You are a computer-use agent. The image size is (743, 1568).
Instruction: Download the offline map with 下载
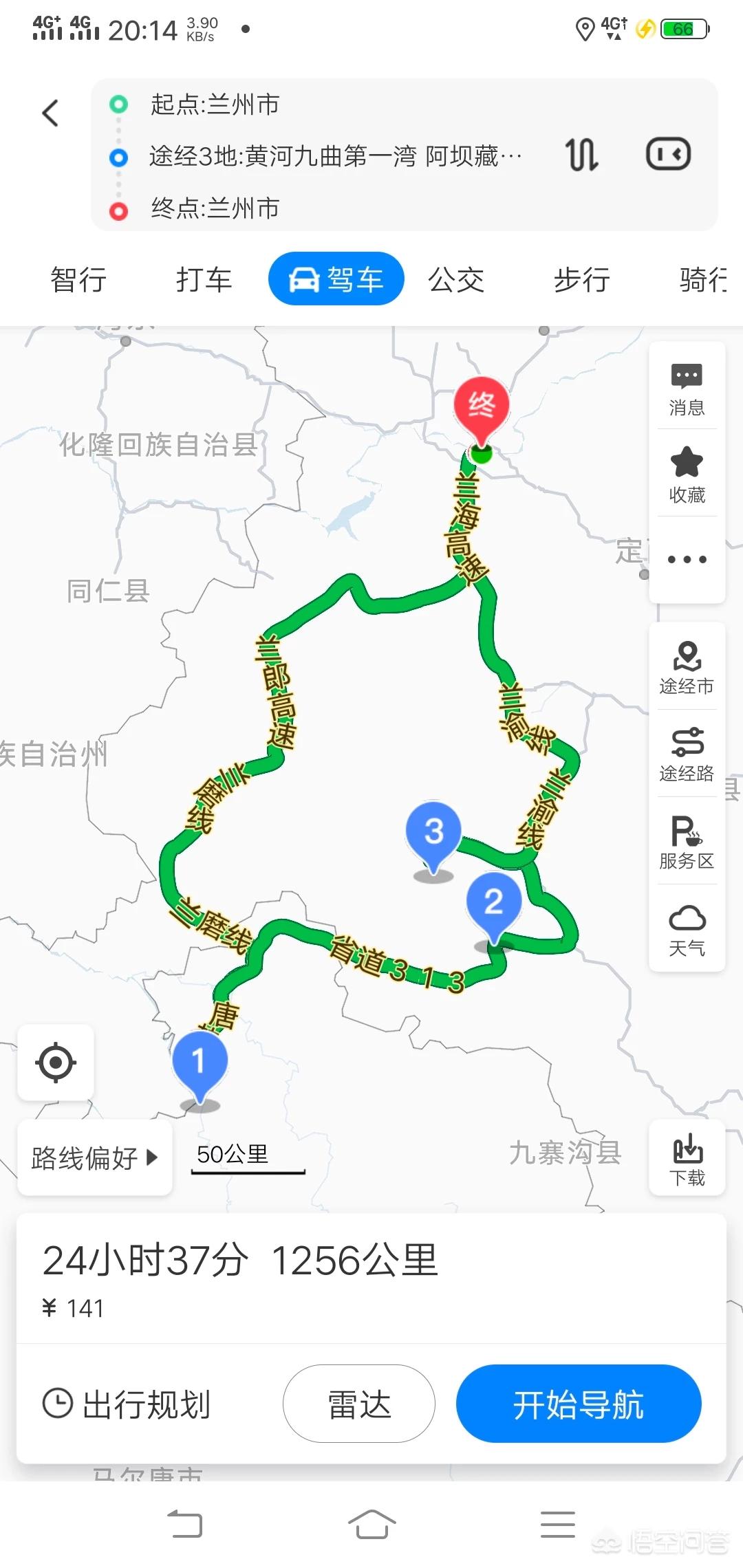coord(687,1159)
